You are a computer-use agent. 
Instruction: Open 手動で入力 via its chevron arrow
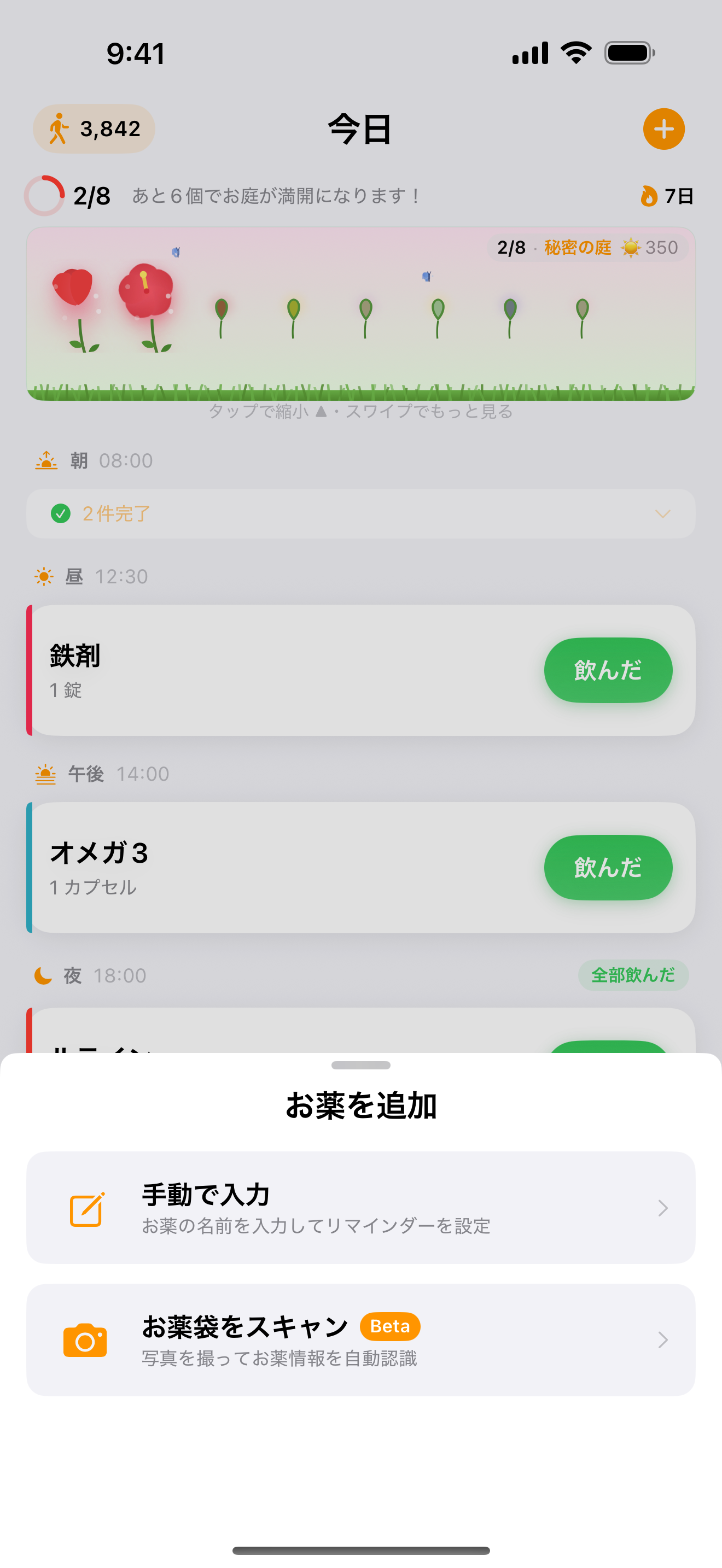point(663,1208)
